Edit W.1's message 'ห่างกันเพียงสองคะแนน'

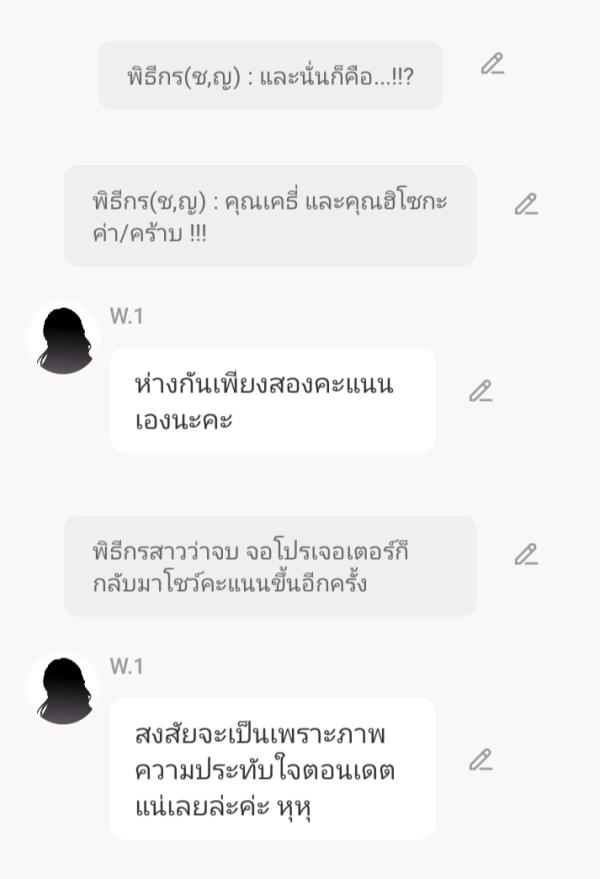point(481,391)
